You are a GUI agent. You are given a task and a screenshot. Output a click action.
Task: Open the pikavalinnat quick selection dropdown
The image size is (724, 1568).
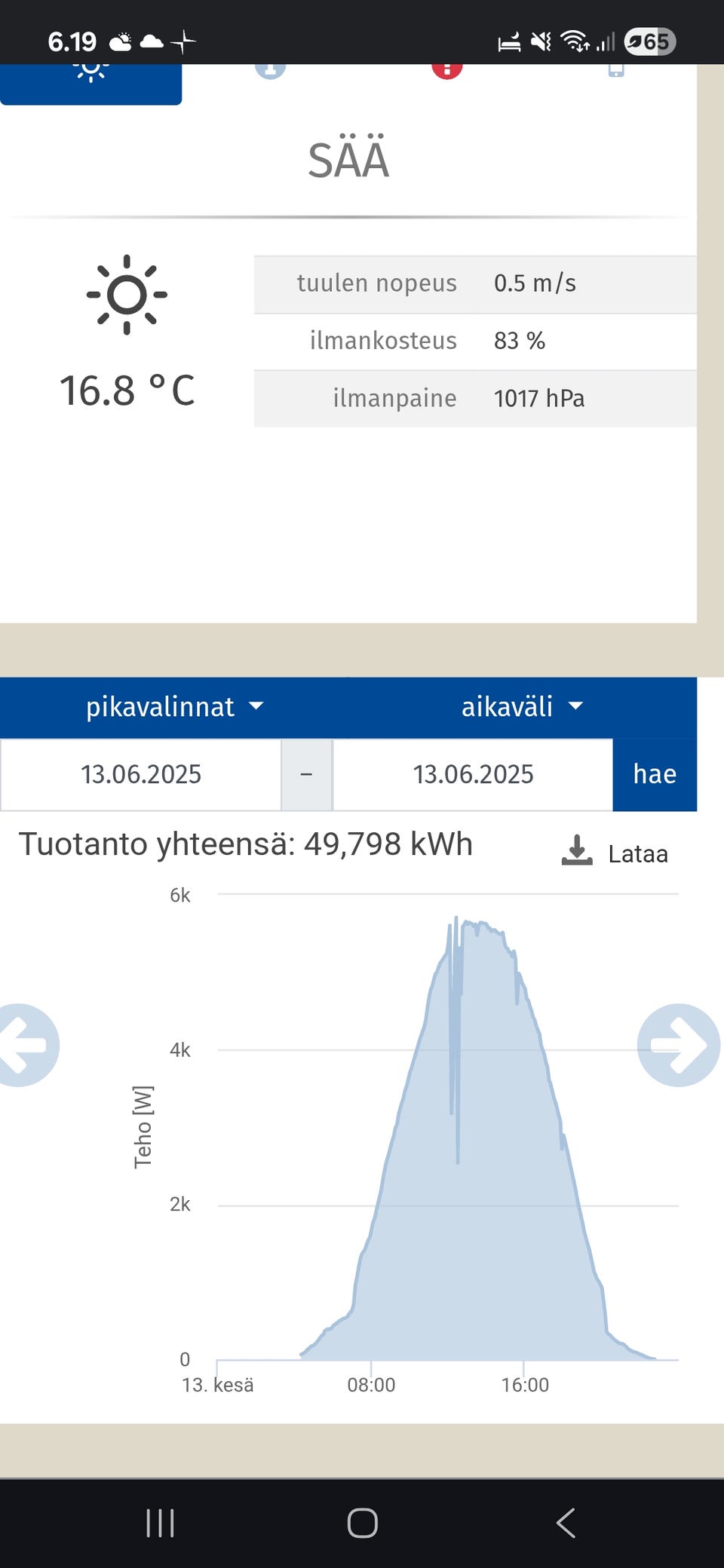[x=174, y=707]
